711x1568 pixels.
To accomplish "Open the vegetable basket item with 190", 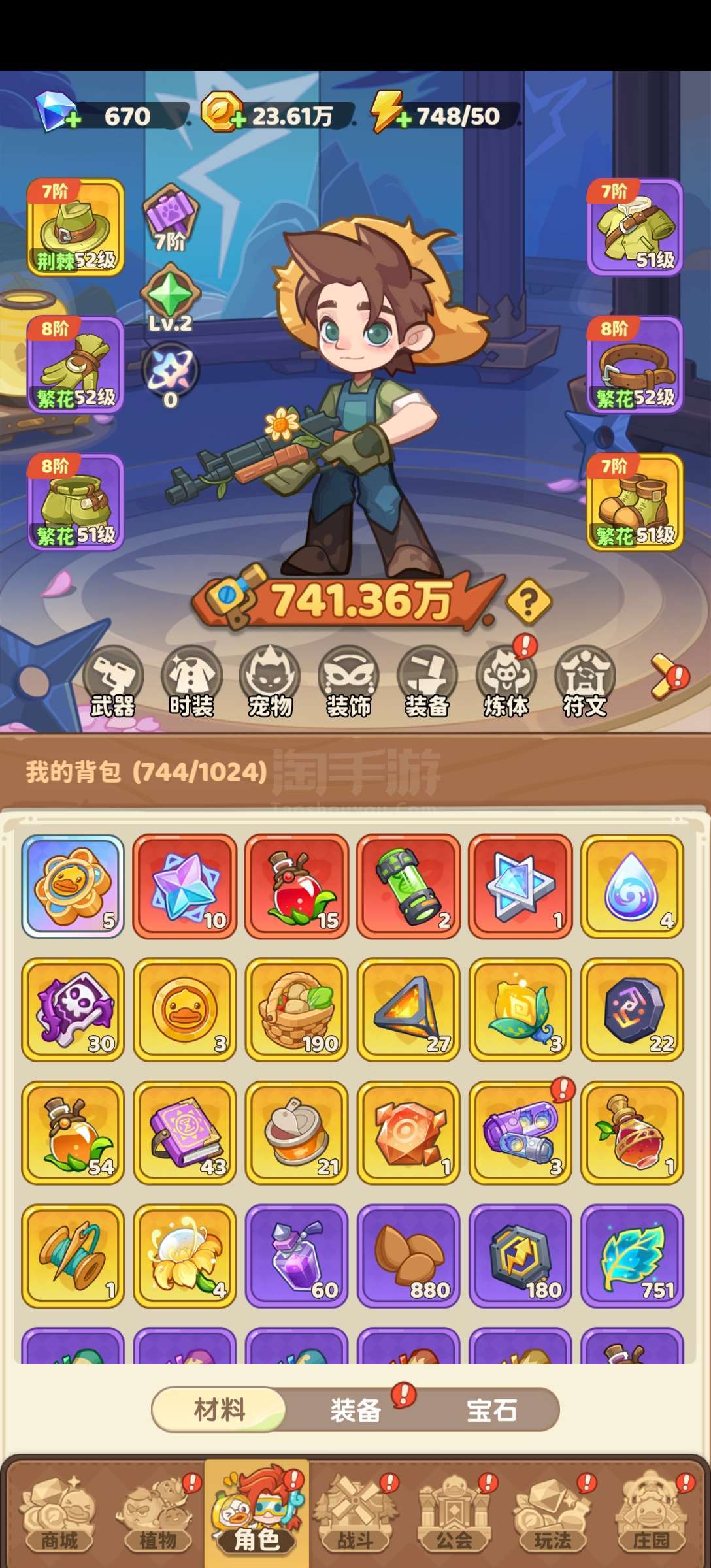I will [297, 1009].
